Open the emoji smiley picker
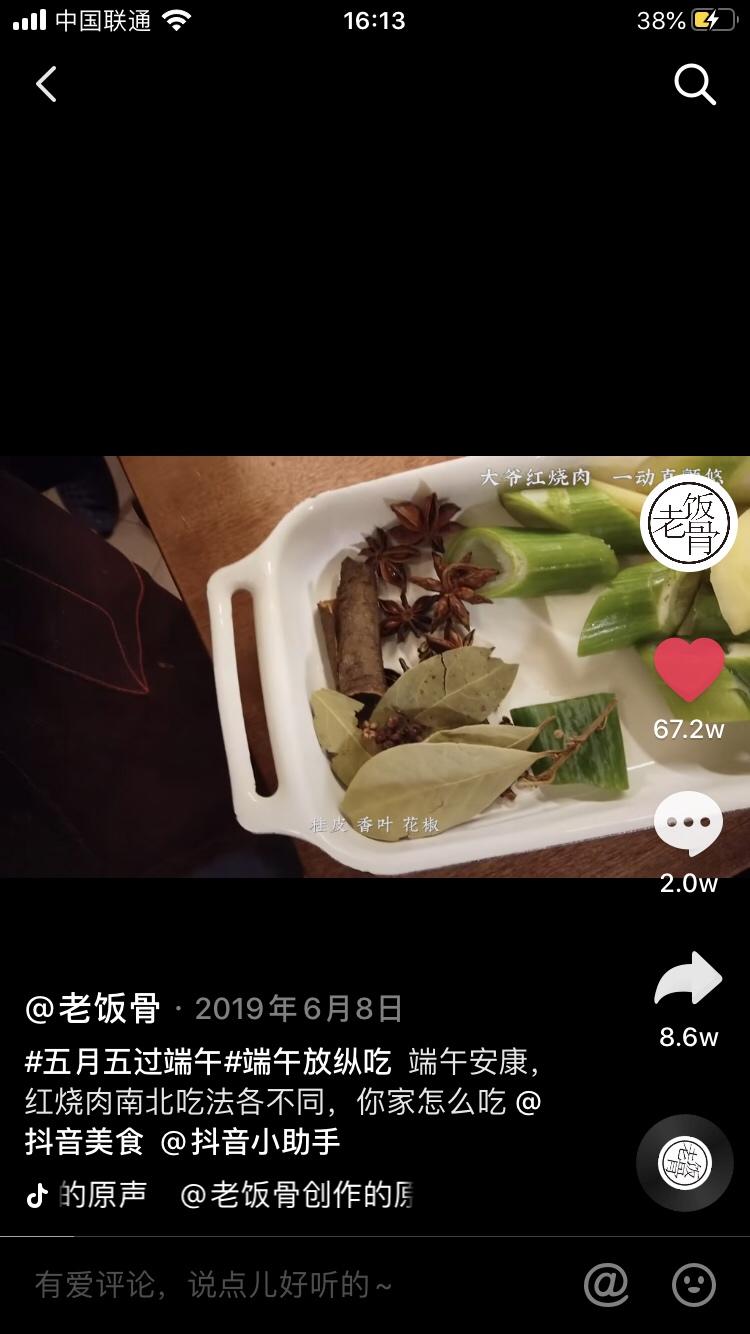Viewport: 750px width, 1334px height. pyautogui.click(x=693, y=1285)
